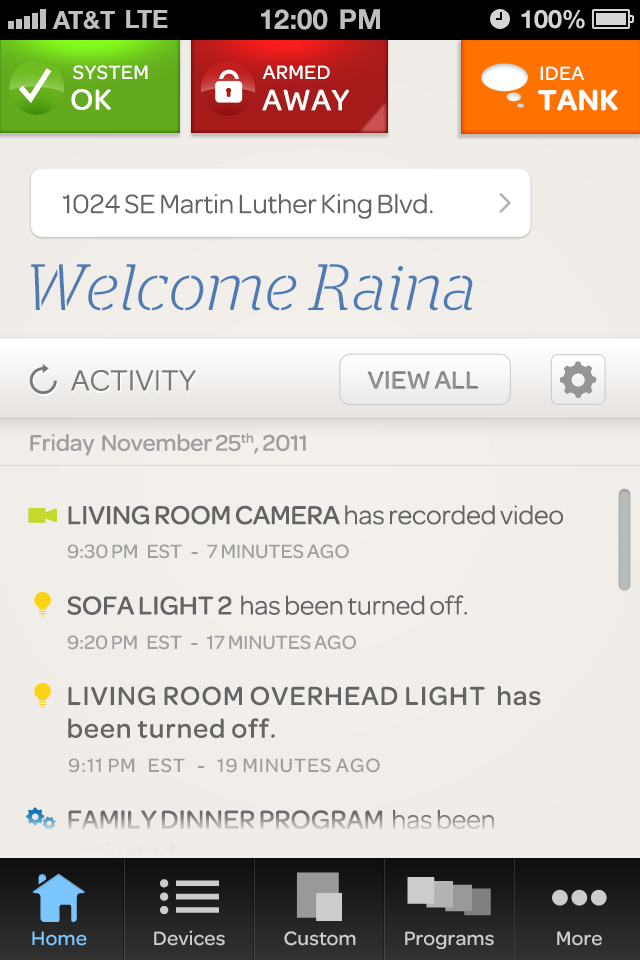The image size is (640, 960).
Task: Refresh the activity feed
Action: (x=43, y=381)
